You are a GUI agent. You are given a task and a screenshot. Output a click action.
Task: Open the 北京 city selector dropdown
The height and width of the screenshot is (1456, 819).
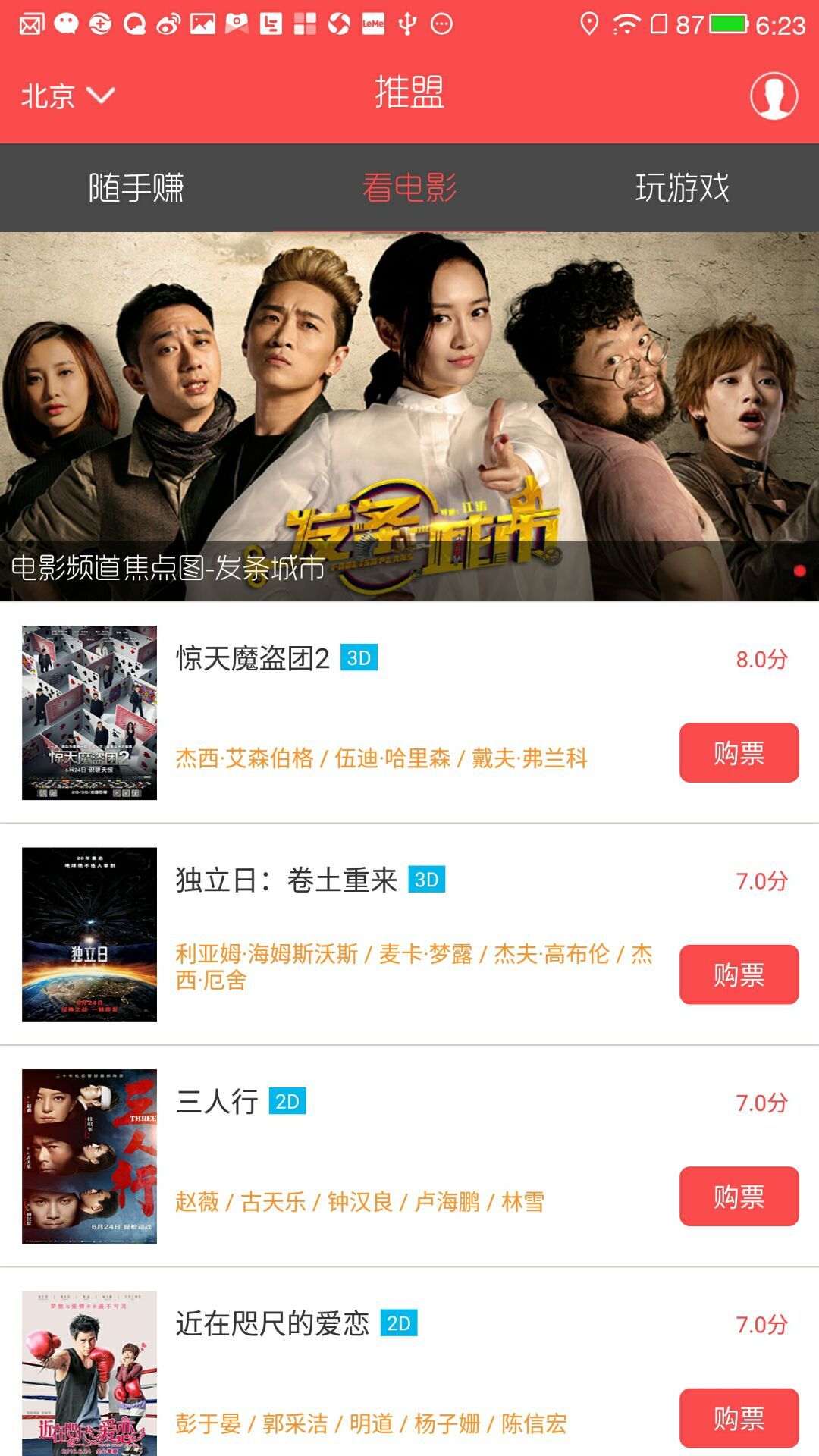67,96
